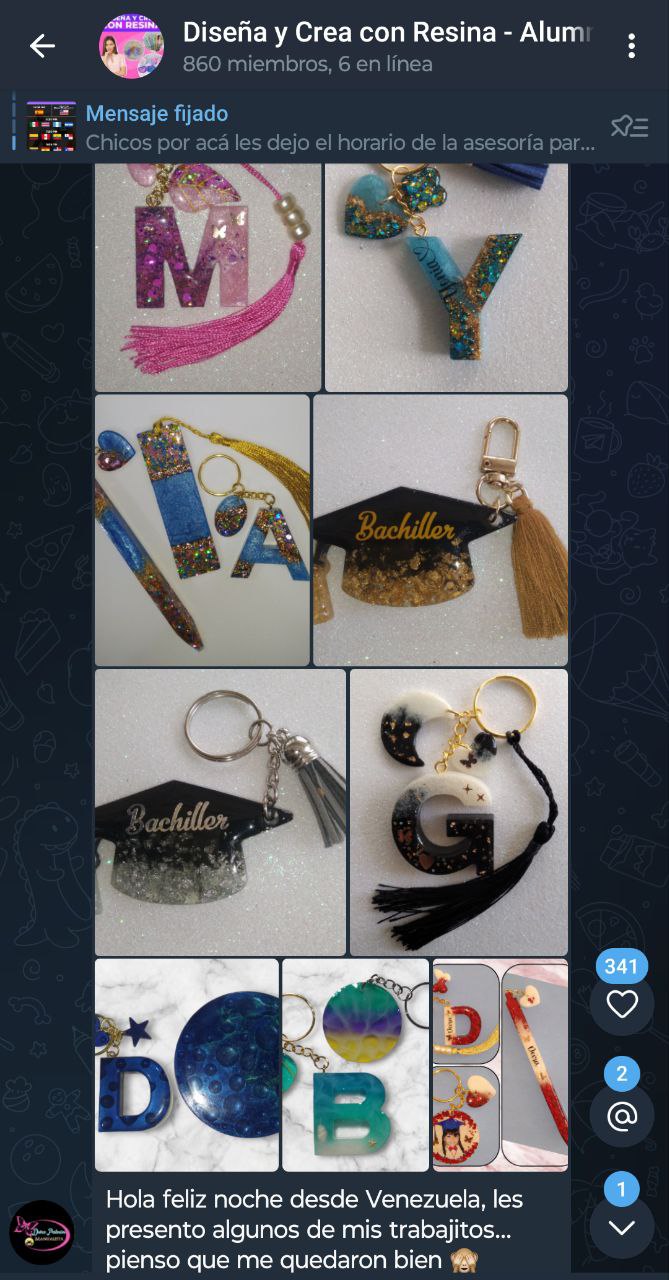Open the blue letter Y keychain photo
Viewport: 669px width, 1280px height.
pyautogui.click(x=446, y=278)
